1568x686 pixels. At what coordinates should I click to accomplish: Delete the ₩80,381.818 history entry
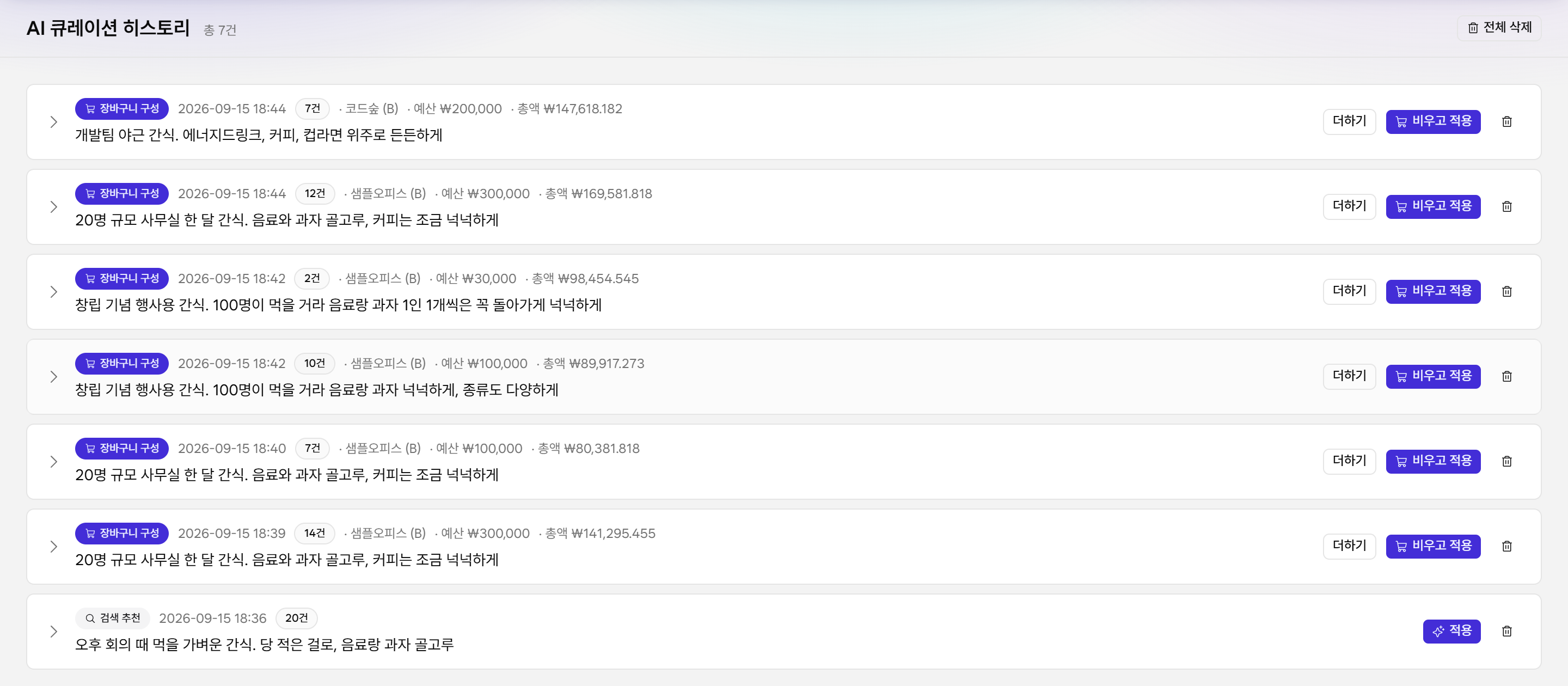[1506, 461]
